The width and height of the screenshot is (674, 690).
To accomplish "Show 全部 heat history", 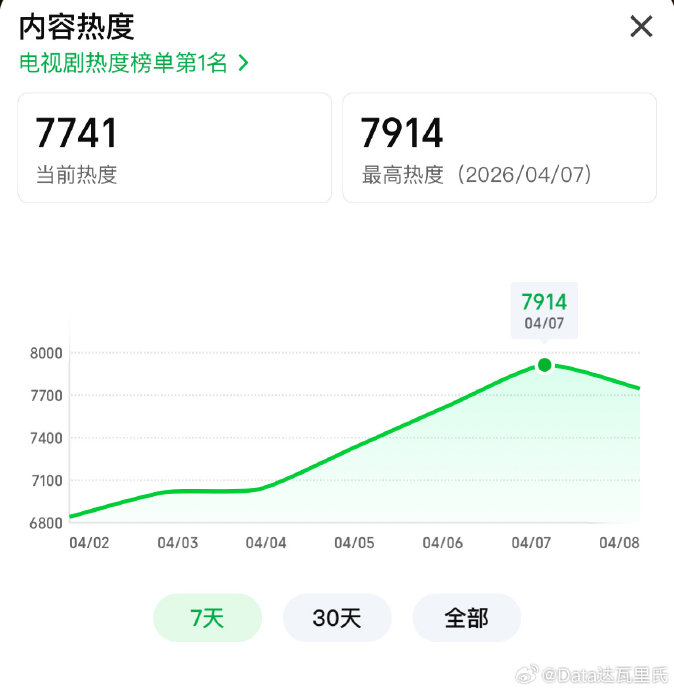I will (466, 618).
